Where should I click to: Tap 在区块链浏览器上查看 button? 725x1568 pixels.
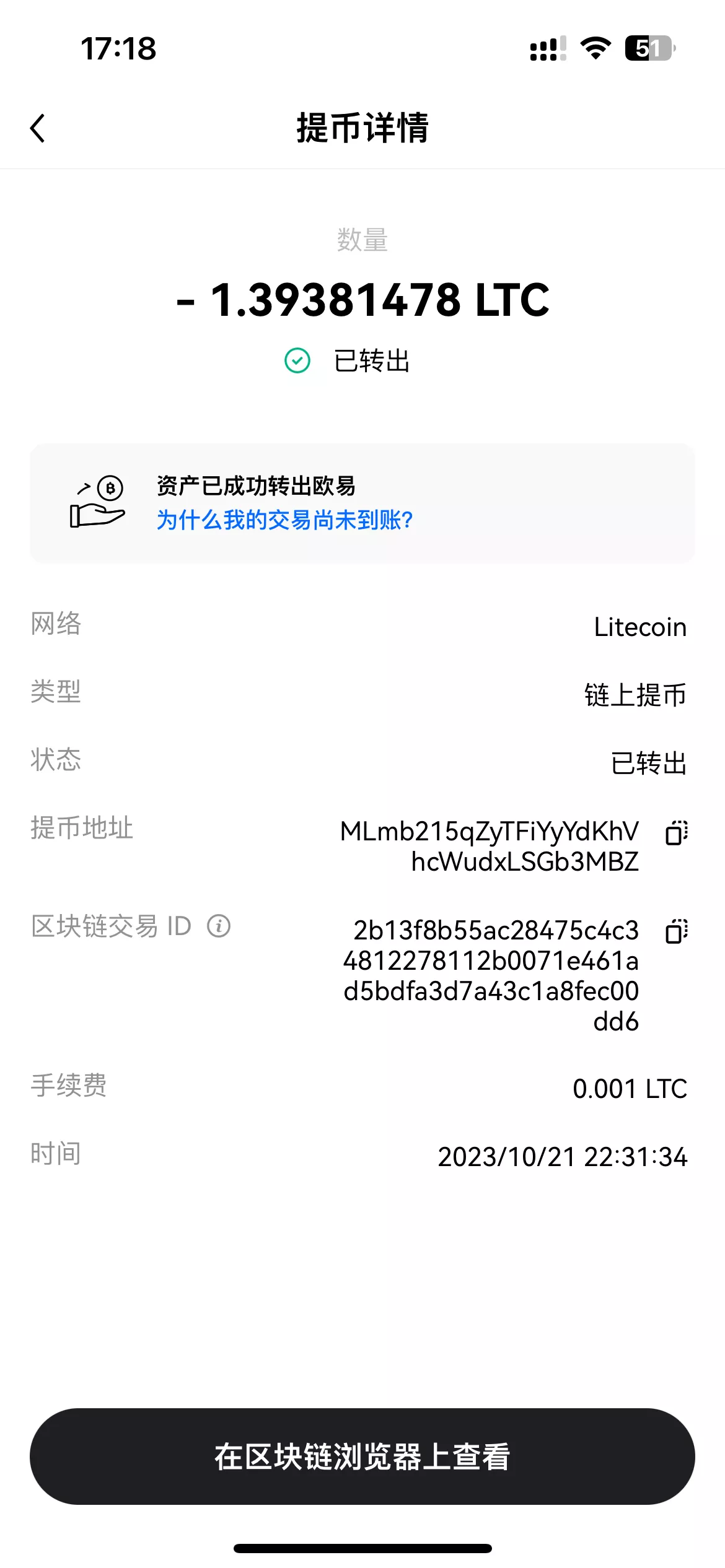(362, 1457)
